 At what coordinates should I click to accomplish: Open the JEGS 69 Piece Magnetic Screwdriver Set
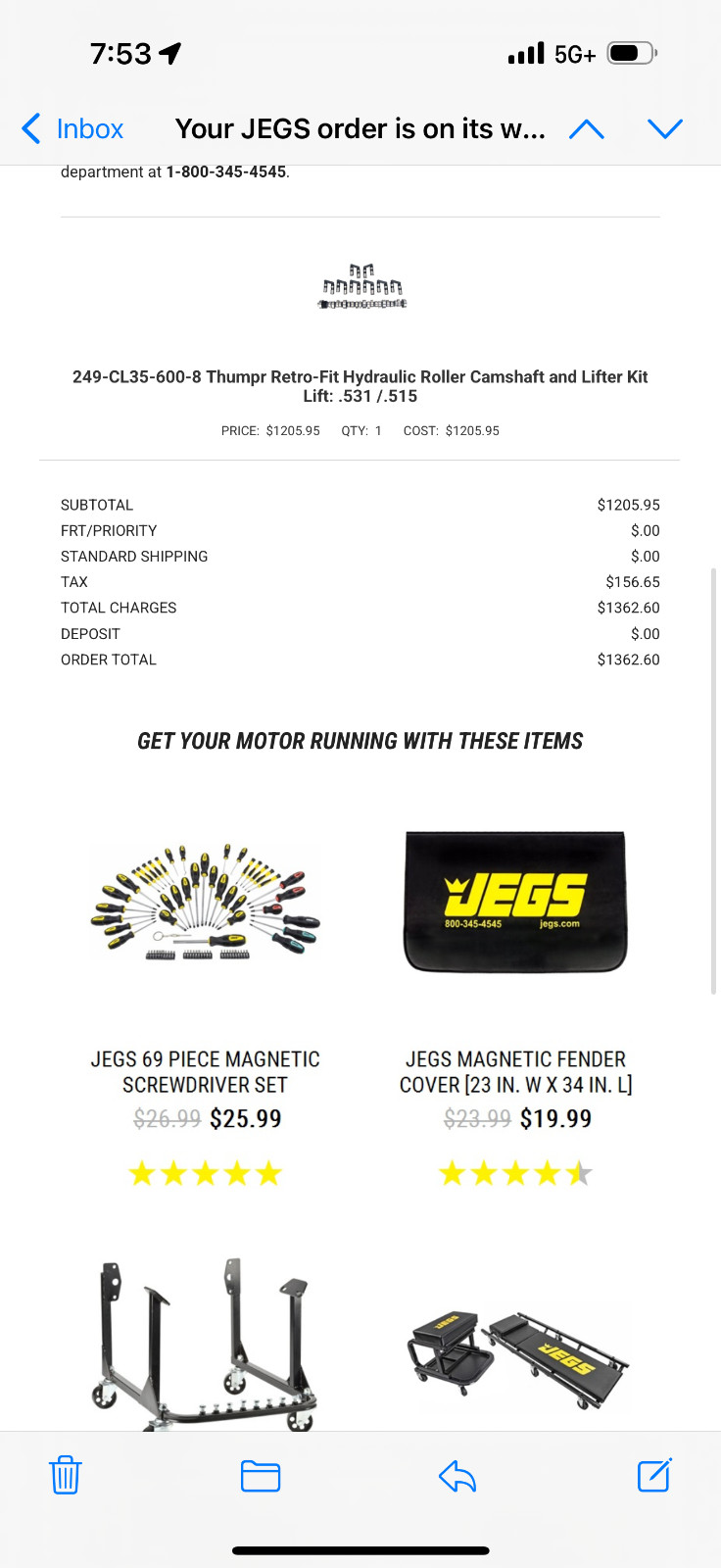(x=205, y=1071)
